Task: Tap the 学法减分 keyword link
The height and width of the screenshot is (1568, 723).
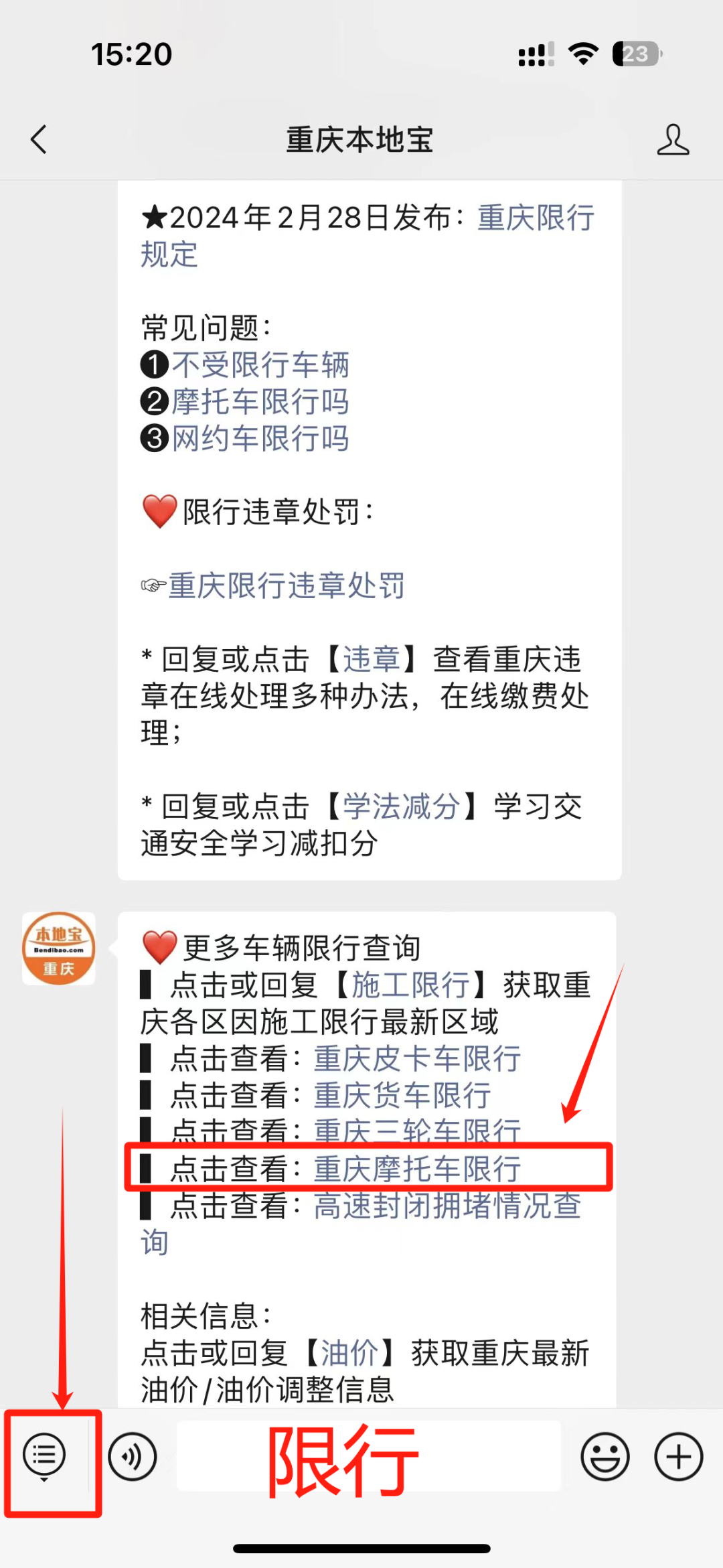Action: point(401,806)
